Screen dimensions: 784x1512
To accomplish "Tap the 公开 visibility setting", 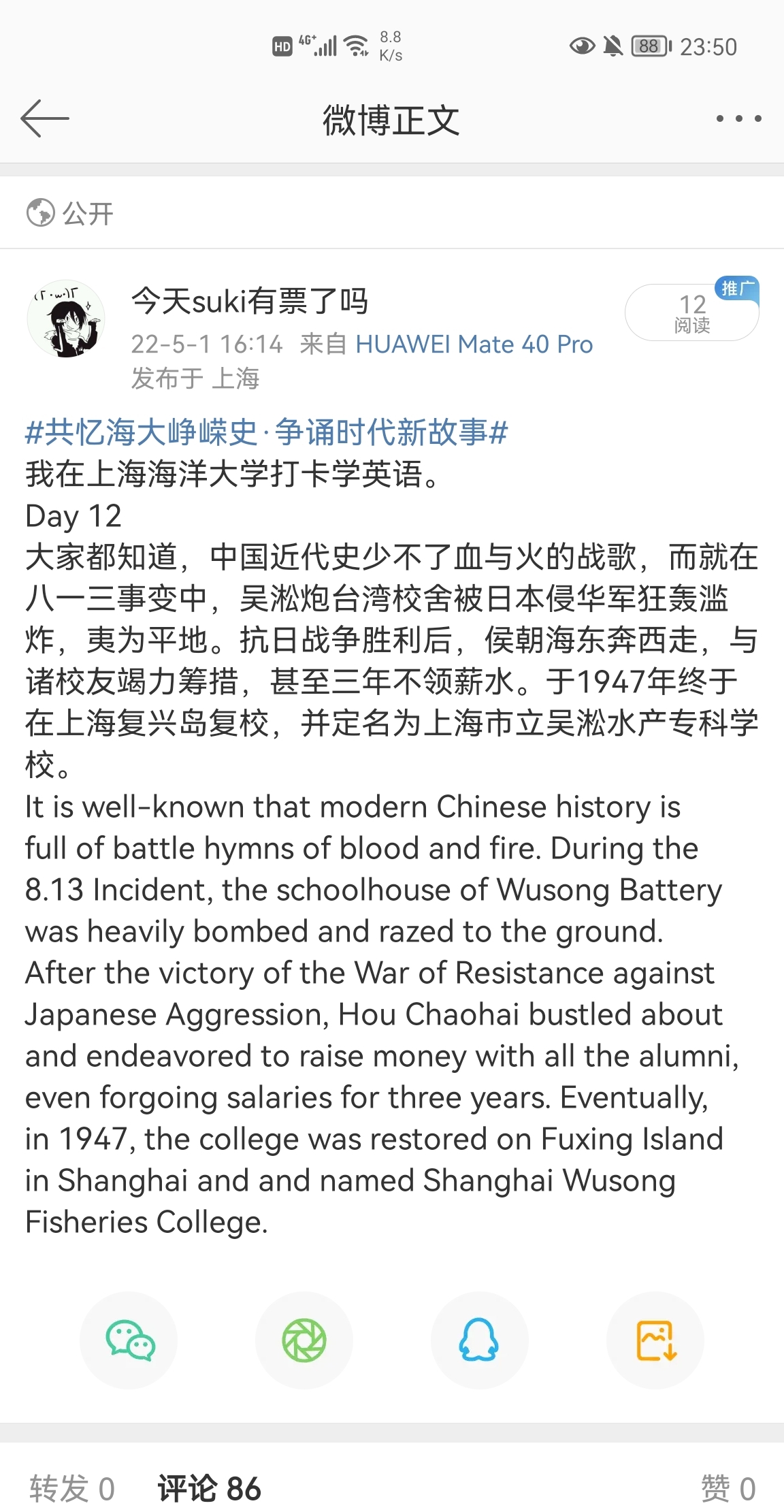I will click(x=69, y=213).
